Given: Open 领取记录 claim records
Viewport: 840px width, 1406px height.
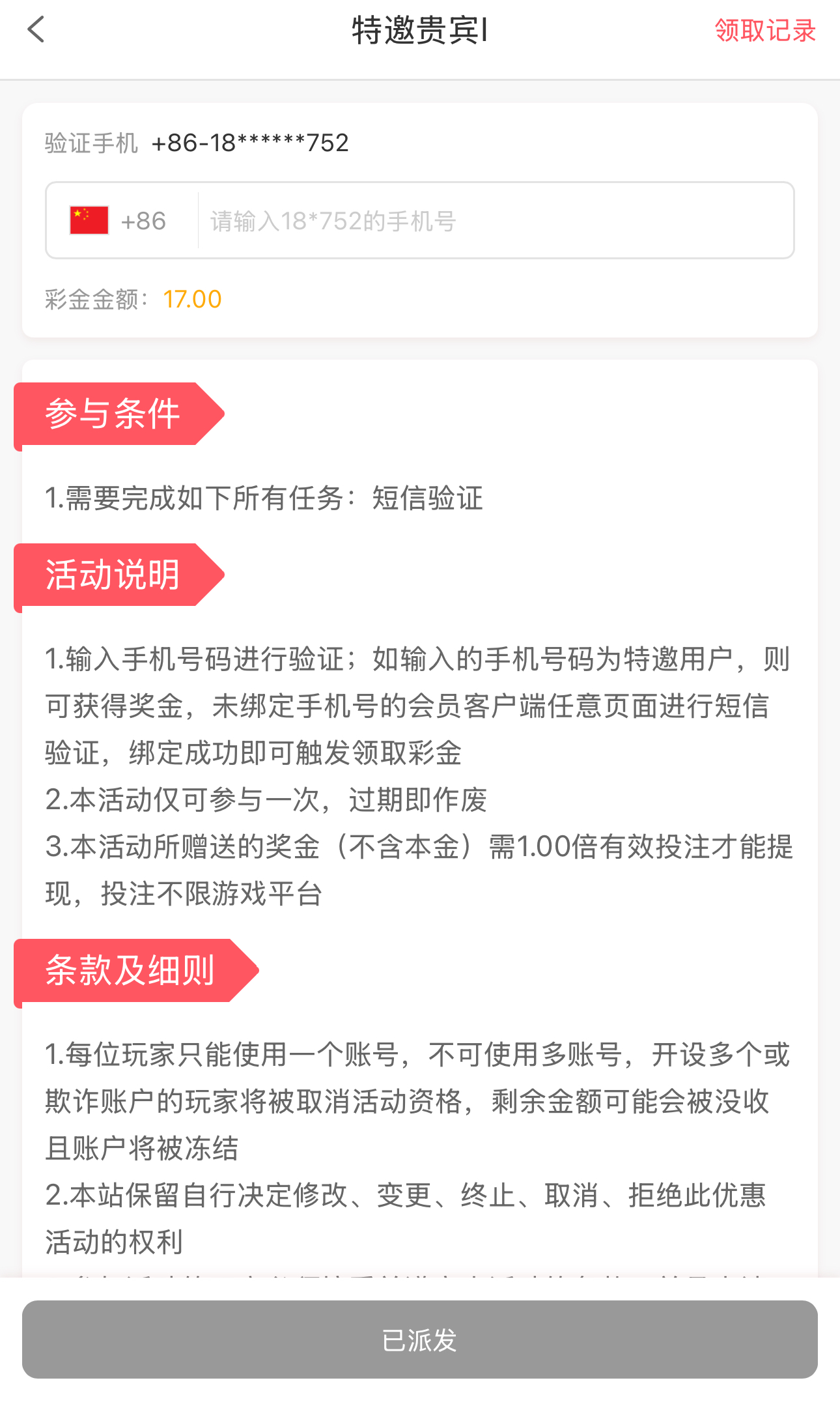Looking at the screenshot, I should tap(764, 31).
